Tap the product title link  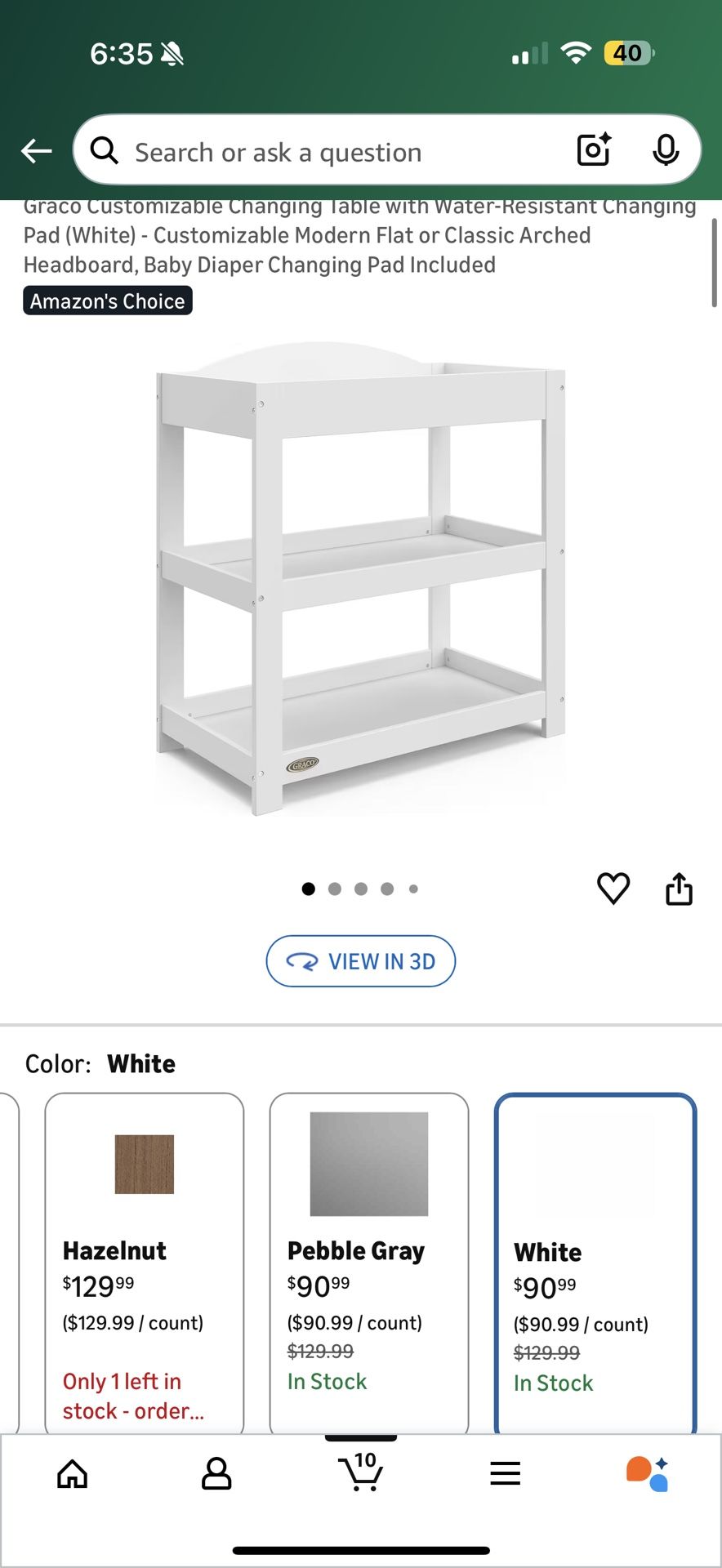[358, 235]
